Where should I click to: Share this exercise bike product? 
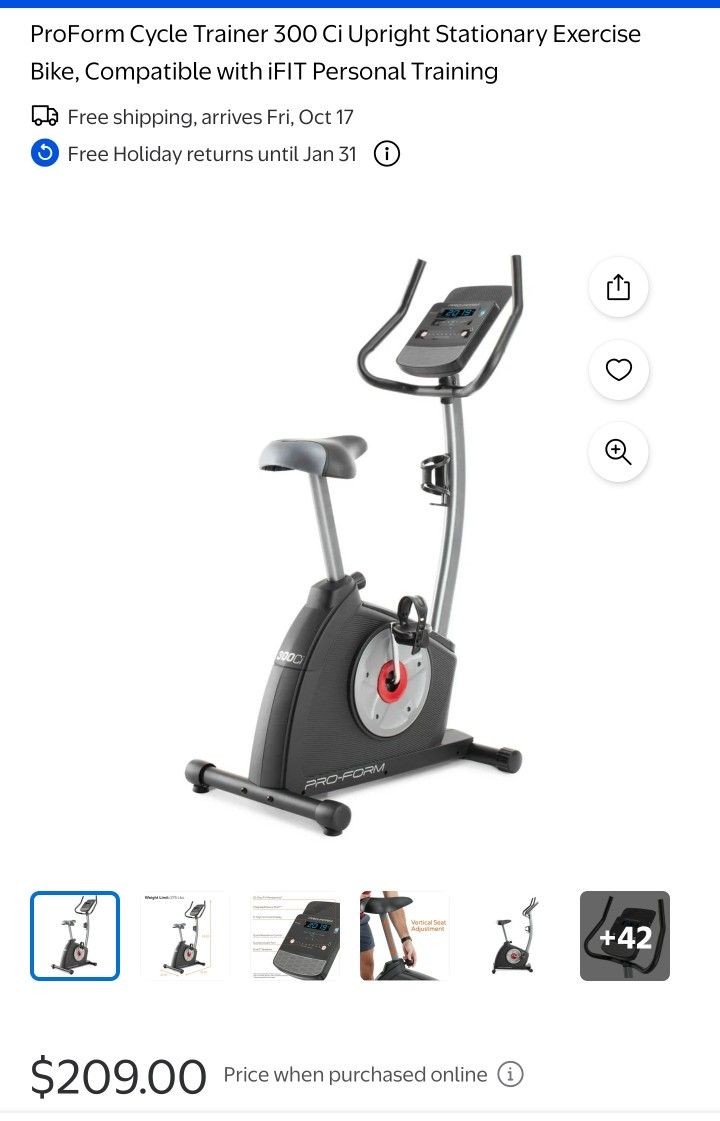click(619, 288)
